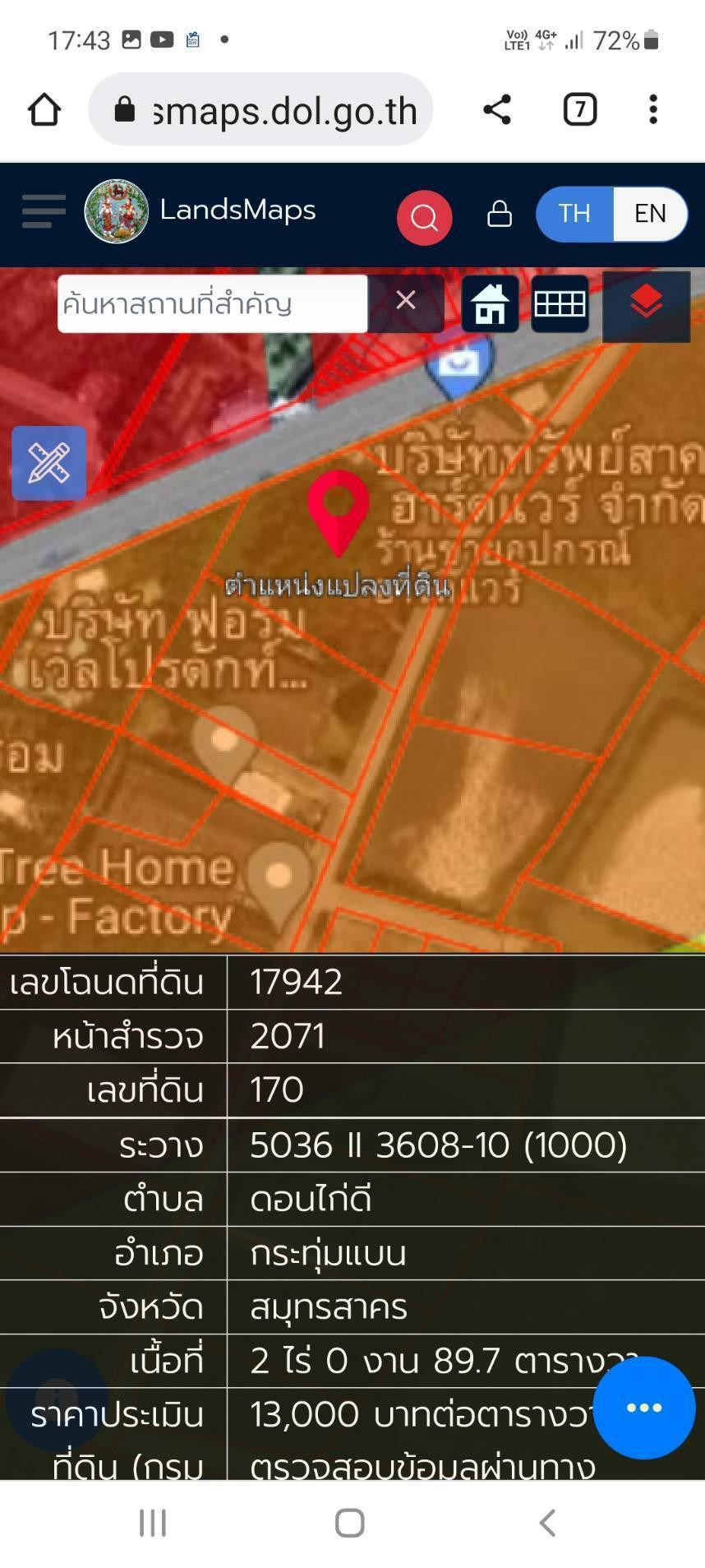Open the blue chat bubble button
Screen dimensions: 705x1568
644,1408
